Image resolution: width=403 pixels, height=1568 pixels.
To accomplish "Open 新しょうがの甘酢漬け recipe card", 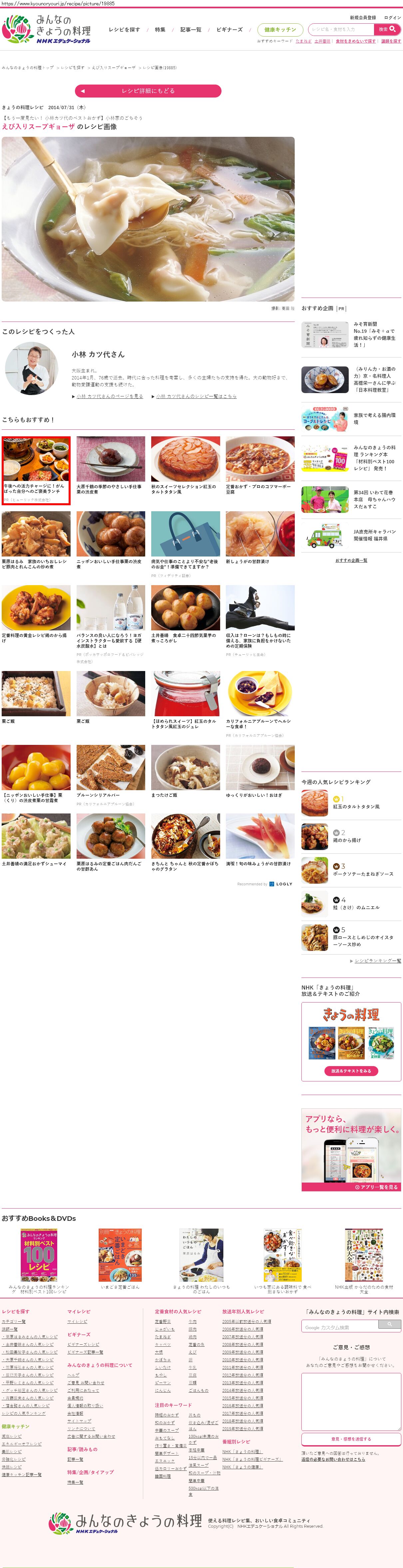I will point(260,539).
